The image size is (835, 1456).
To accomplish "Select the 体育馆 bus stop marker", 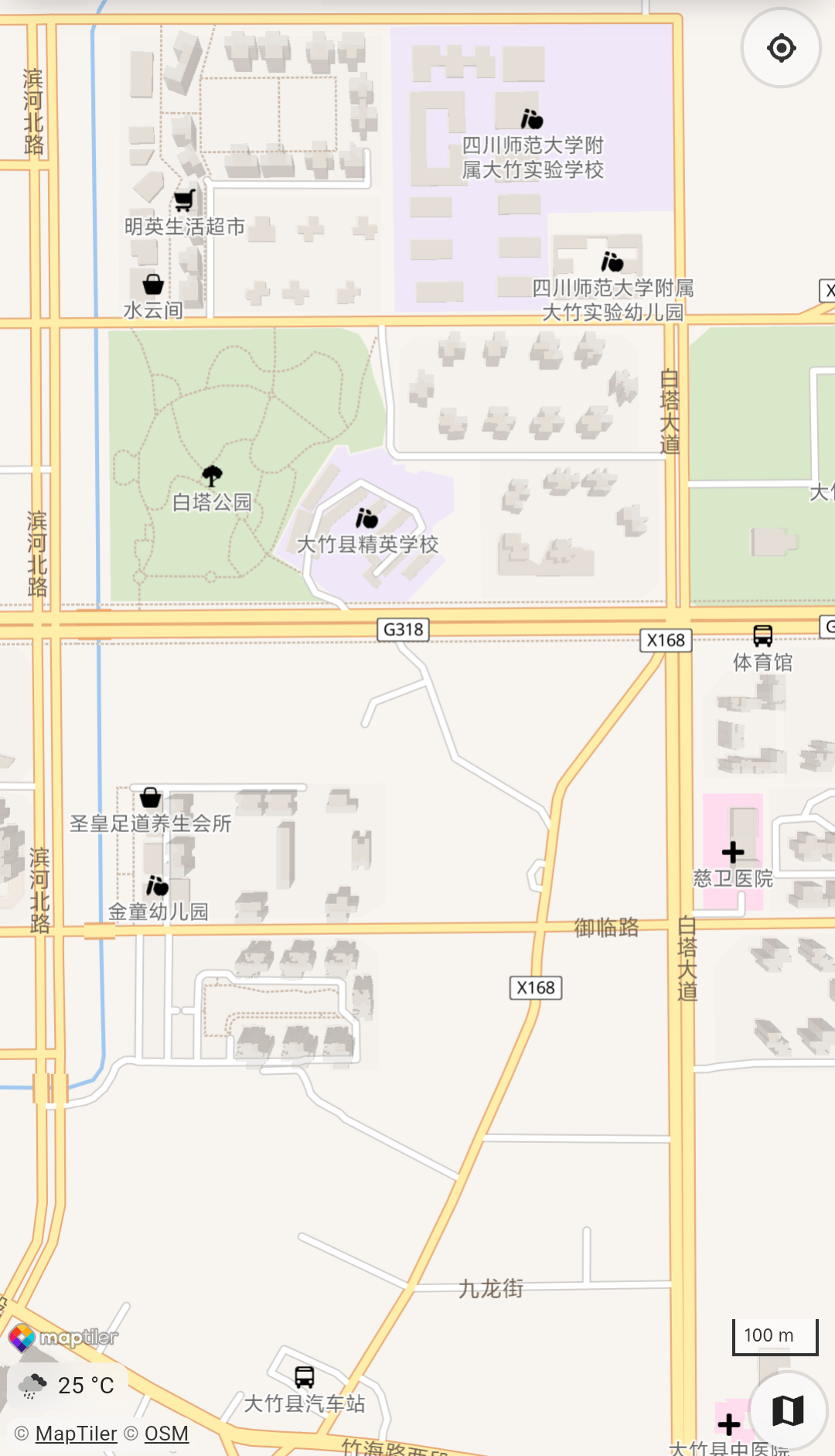I will coord(762,636).
